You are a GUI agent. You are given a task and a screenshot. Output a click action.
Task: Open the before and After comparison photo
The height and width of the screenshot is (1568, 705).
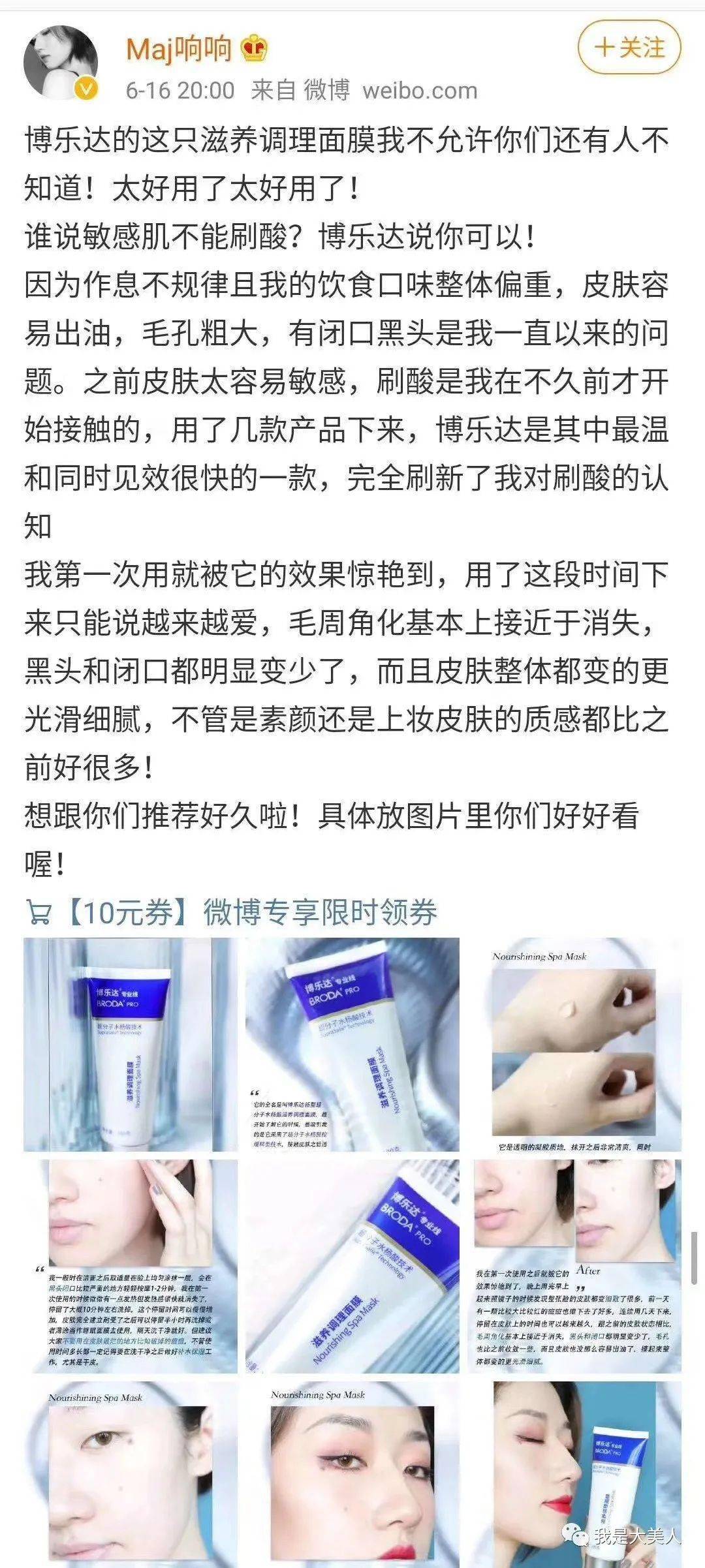pyautogui.click(x=574, y=1266)
